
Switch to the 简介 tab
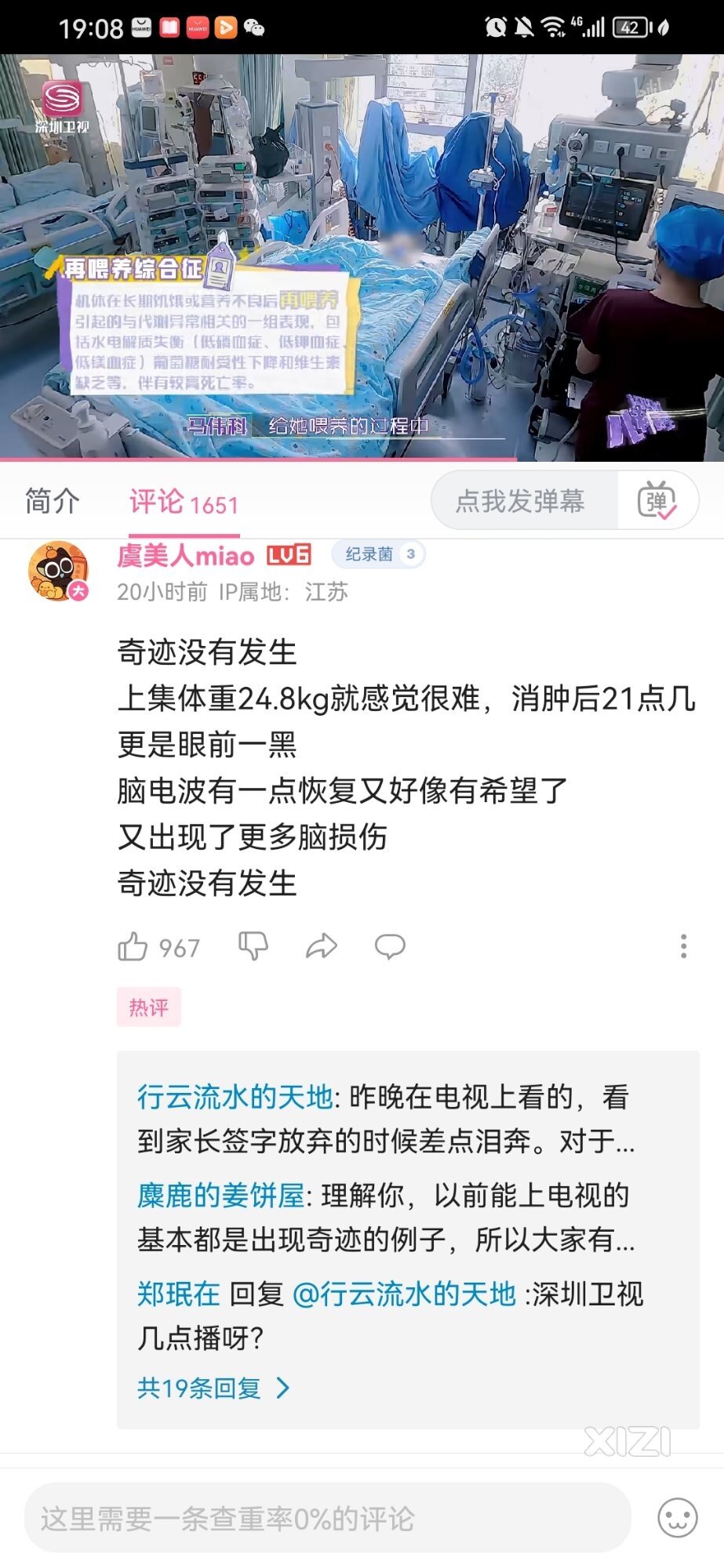[x=52, y=501]
